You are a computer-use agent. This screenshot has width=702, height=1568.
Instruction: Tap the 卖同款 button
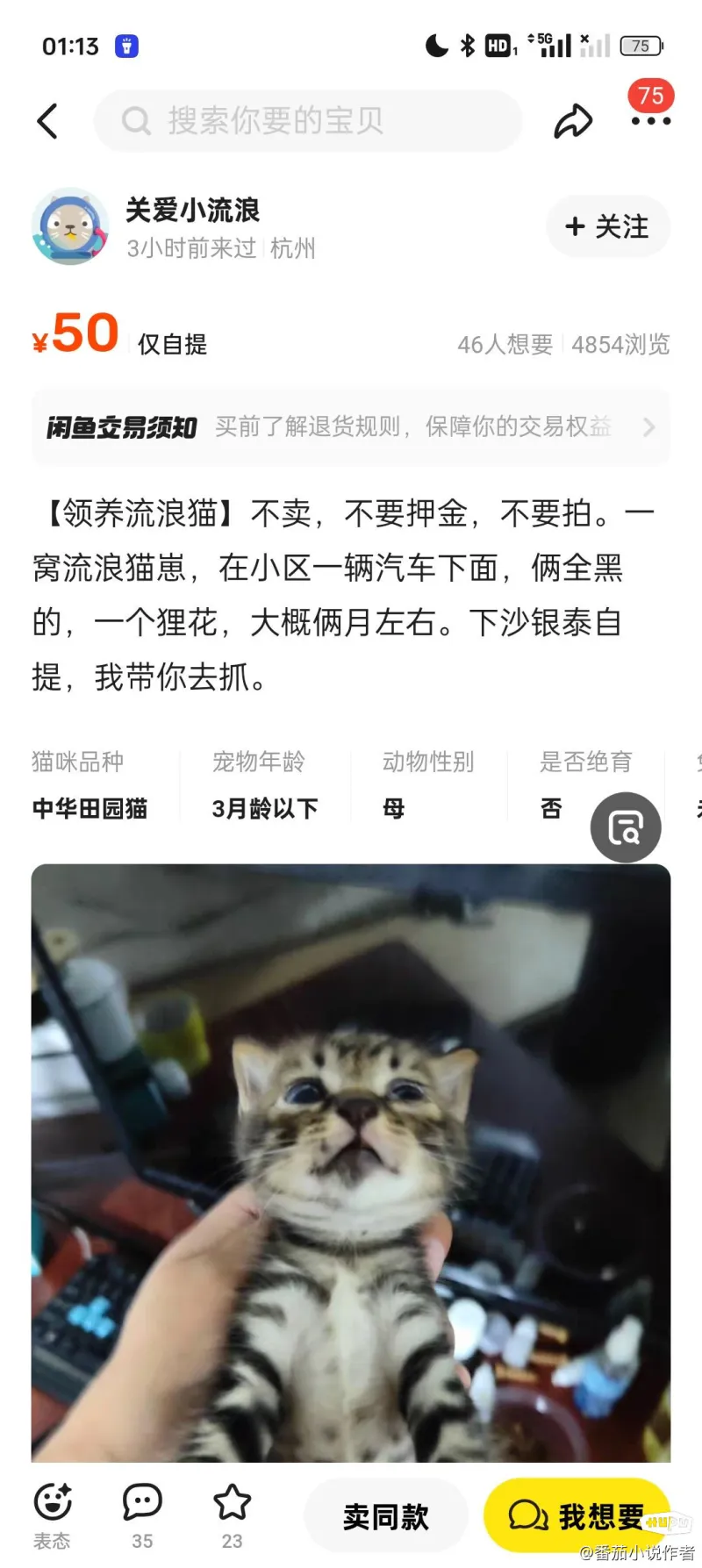385,1515
